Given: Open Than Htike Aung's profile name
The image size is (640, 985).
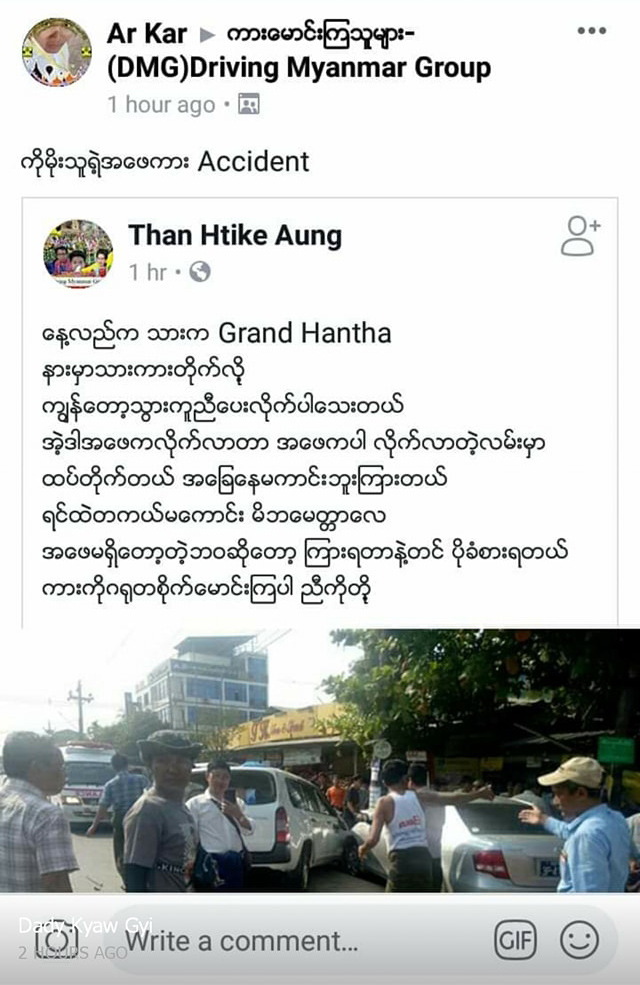Looking at the screenshot, I should (x=234, y=236).
